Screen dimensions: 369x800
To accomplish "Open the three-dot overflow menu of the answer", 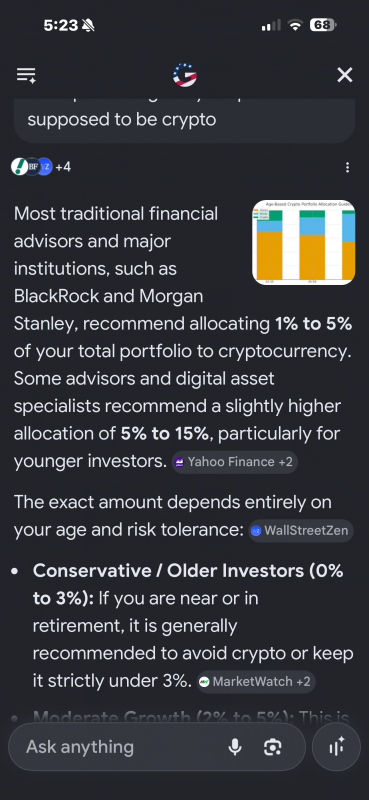I will [x=347, y=167].
